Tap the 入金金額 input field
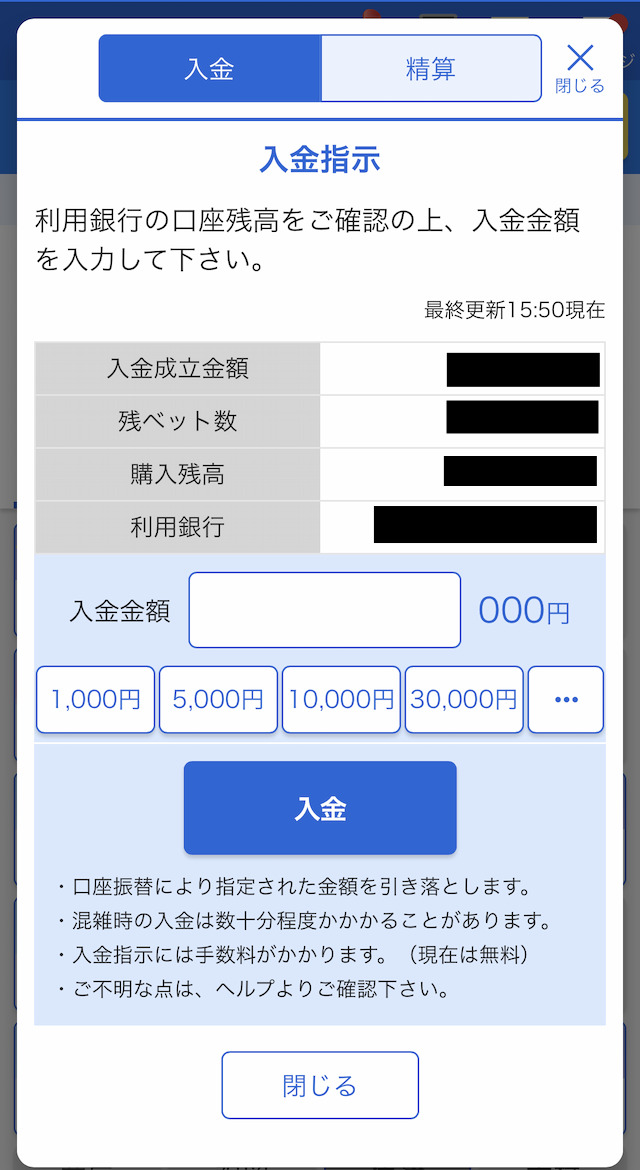Image resolution: width=640 pixels, height=1170 pixels. (324, 610)
